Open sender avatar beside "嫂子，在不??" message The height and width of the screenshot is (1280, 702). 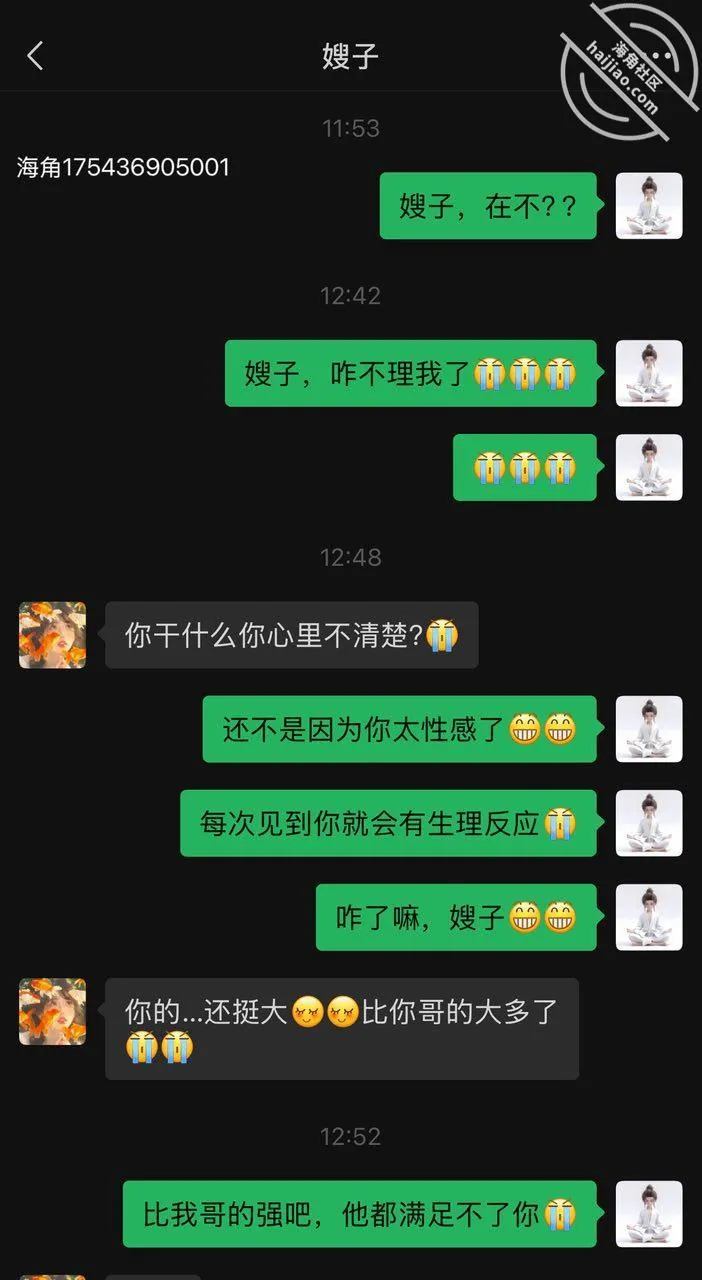click(649, 206)
